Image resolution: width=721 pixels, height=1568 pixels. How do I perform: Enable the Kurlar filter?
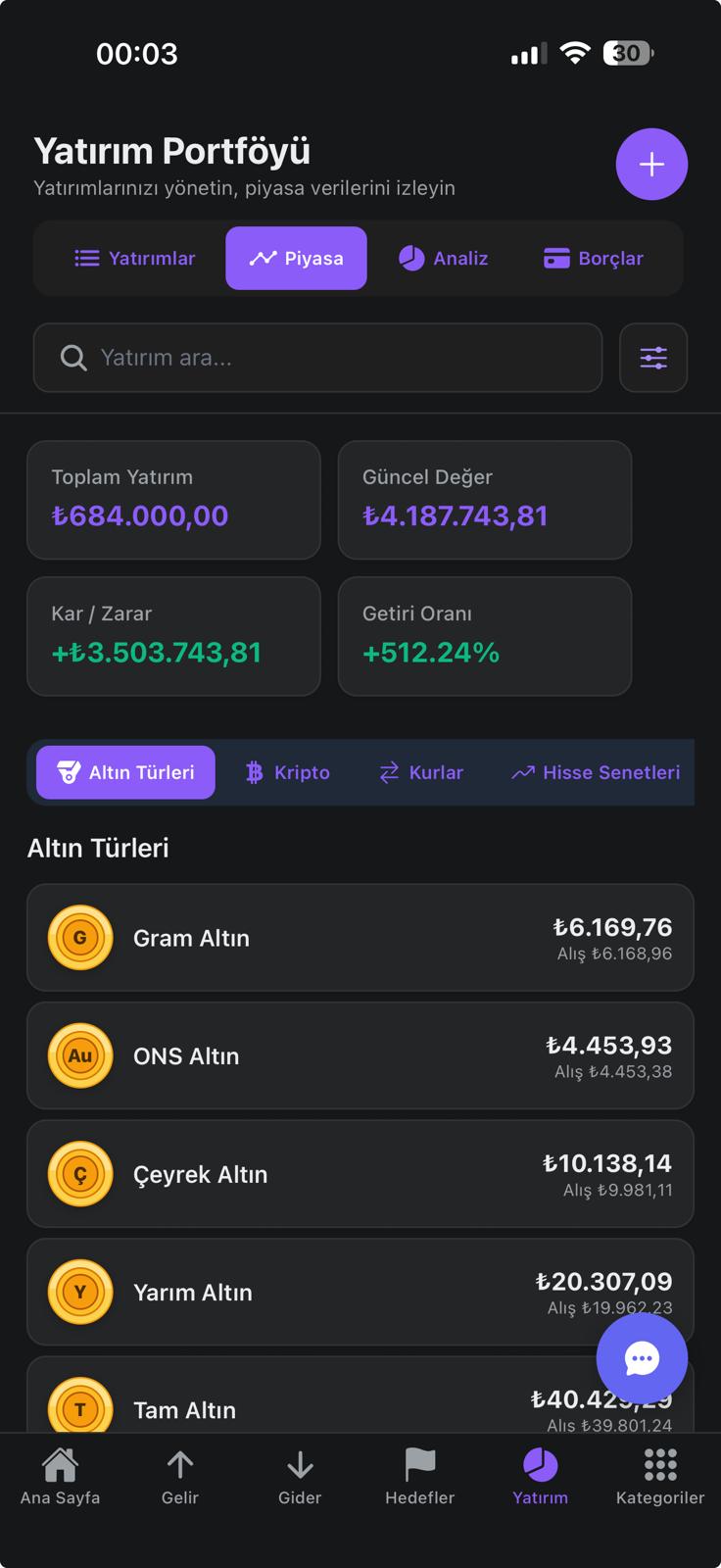click(x=419, y=772)
